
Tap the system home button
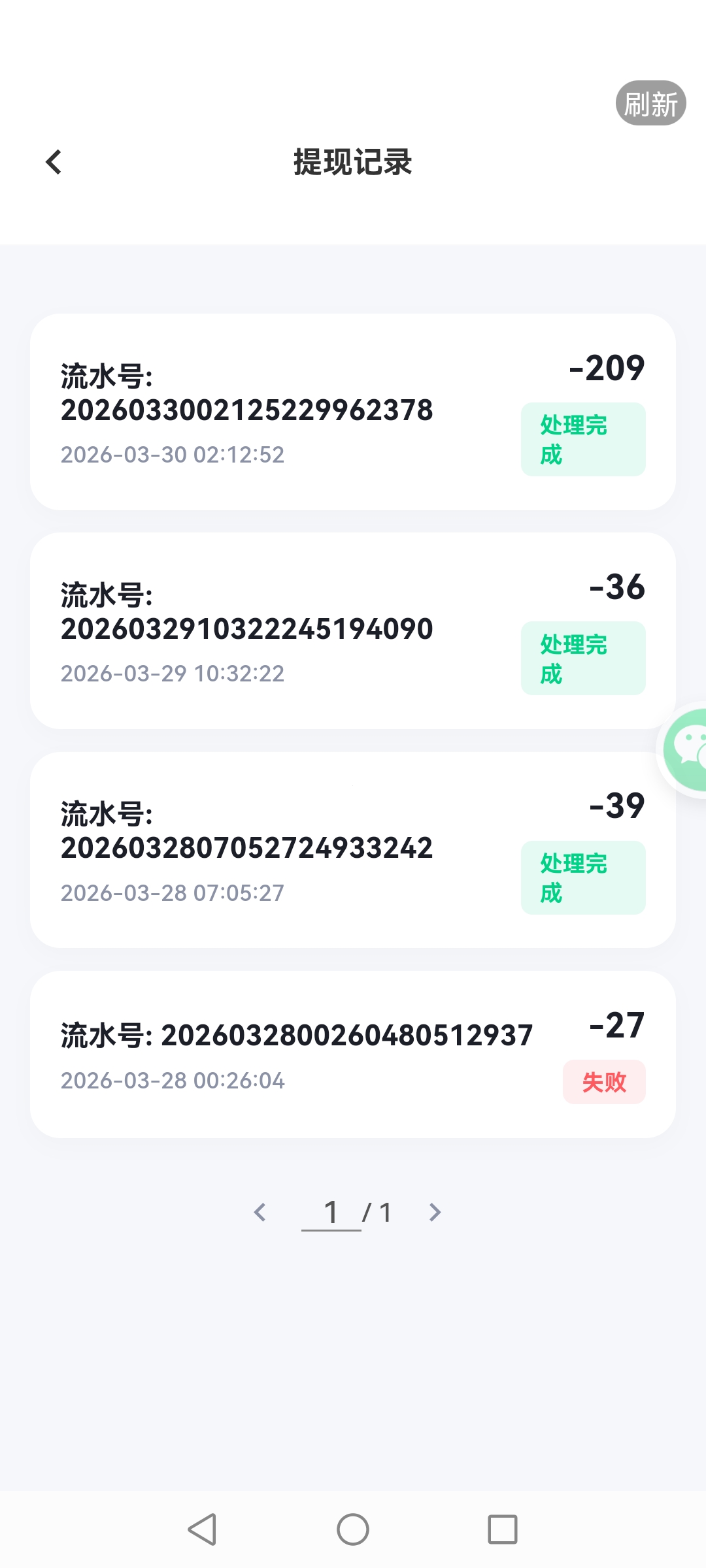tap(353, 1529)
